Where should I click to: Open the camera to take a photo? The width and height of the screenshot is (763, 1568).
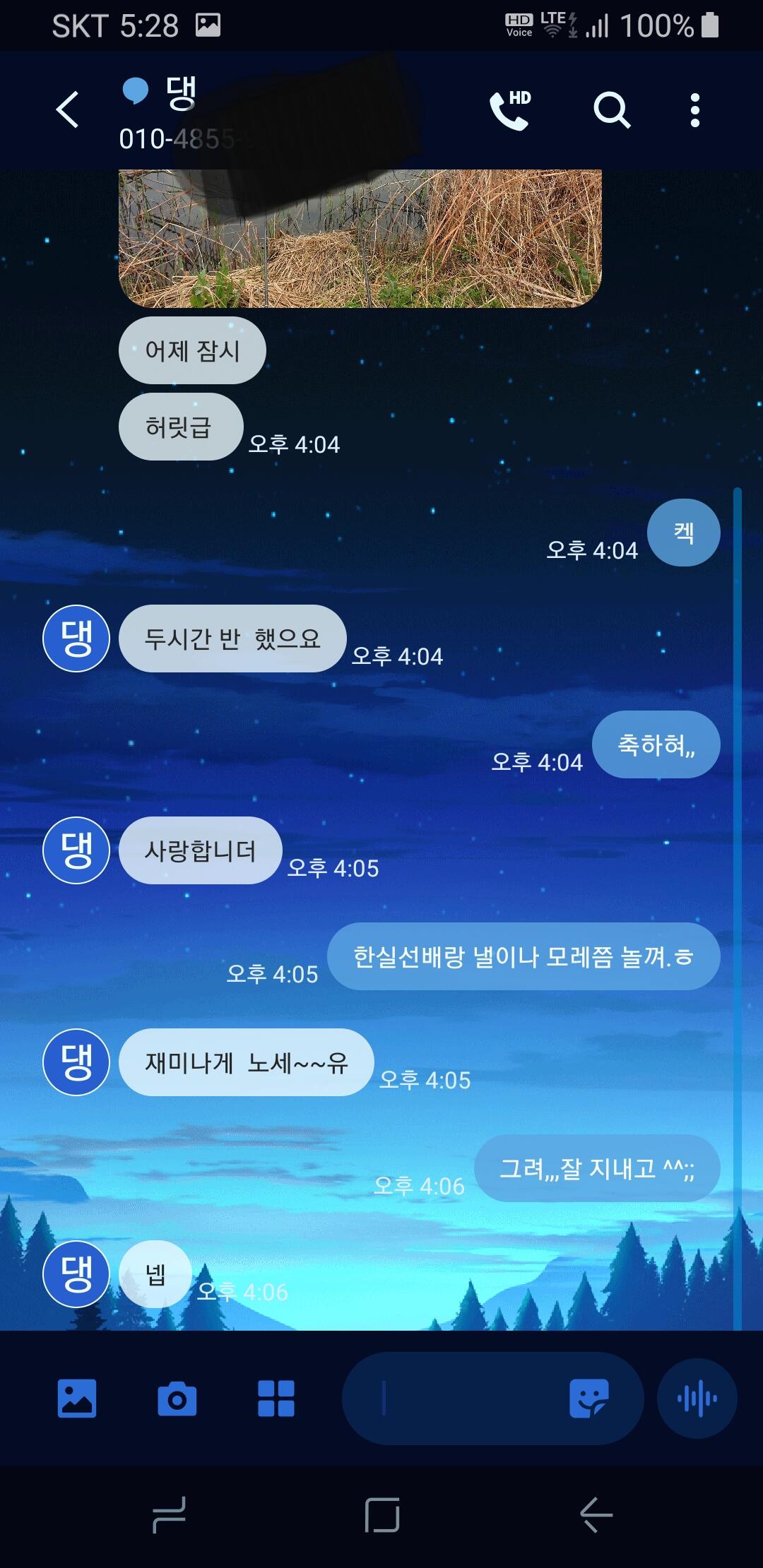click(x=177, y=1398)
